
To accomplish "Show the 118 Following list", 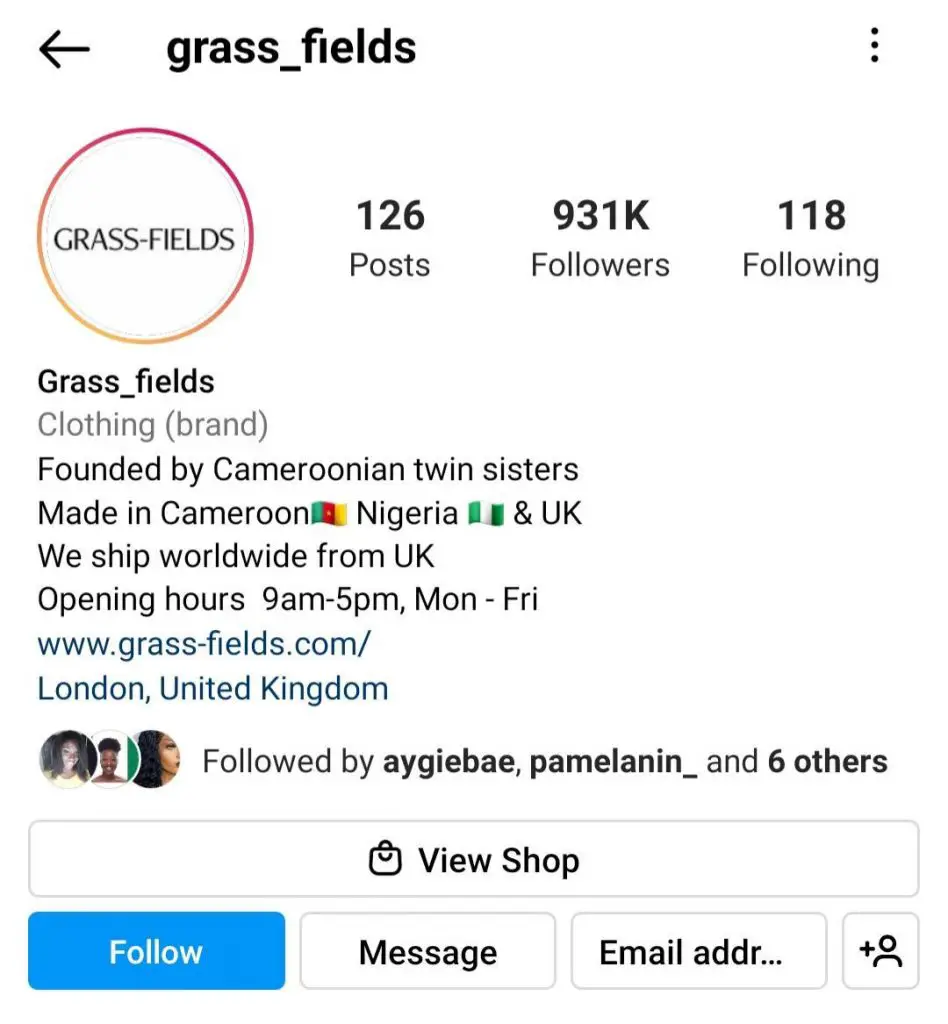I will (811, 238).
